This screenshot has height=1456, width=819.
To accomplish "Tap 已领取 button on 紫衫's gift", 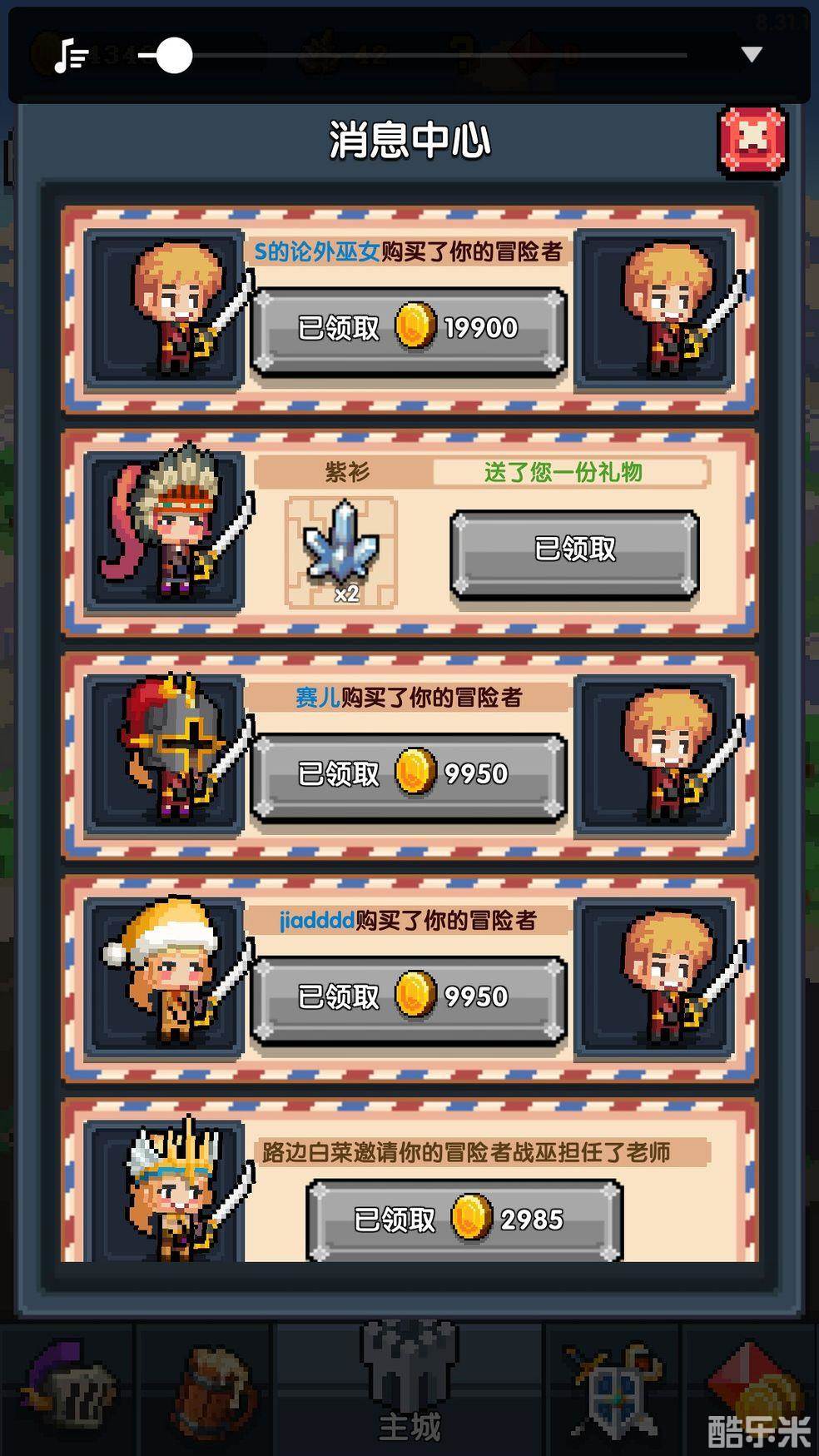I will [x=574, y=549].
